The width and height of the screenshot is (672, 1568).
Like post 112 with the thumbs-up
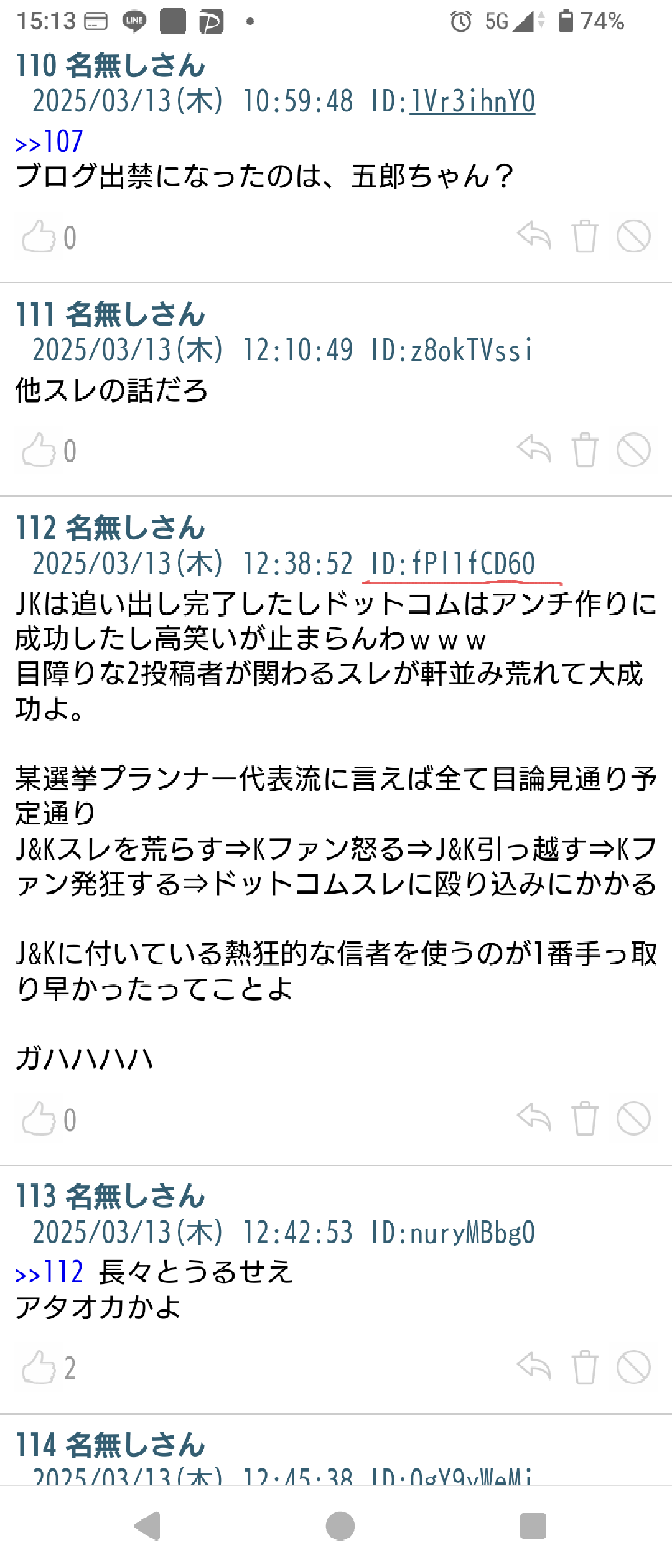[39, 1119]
